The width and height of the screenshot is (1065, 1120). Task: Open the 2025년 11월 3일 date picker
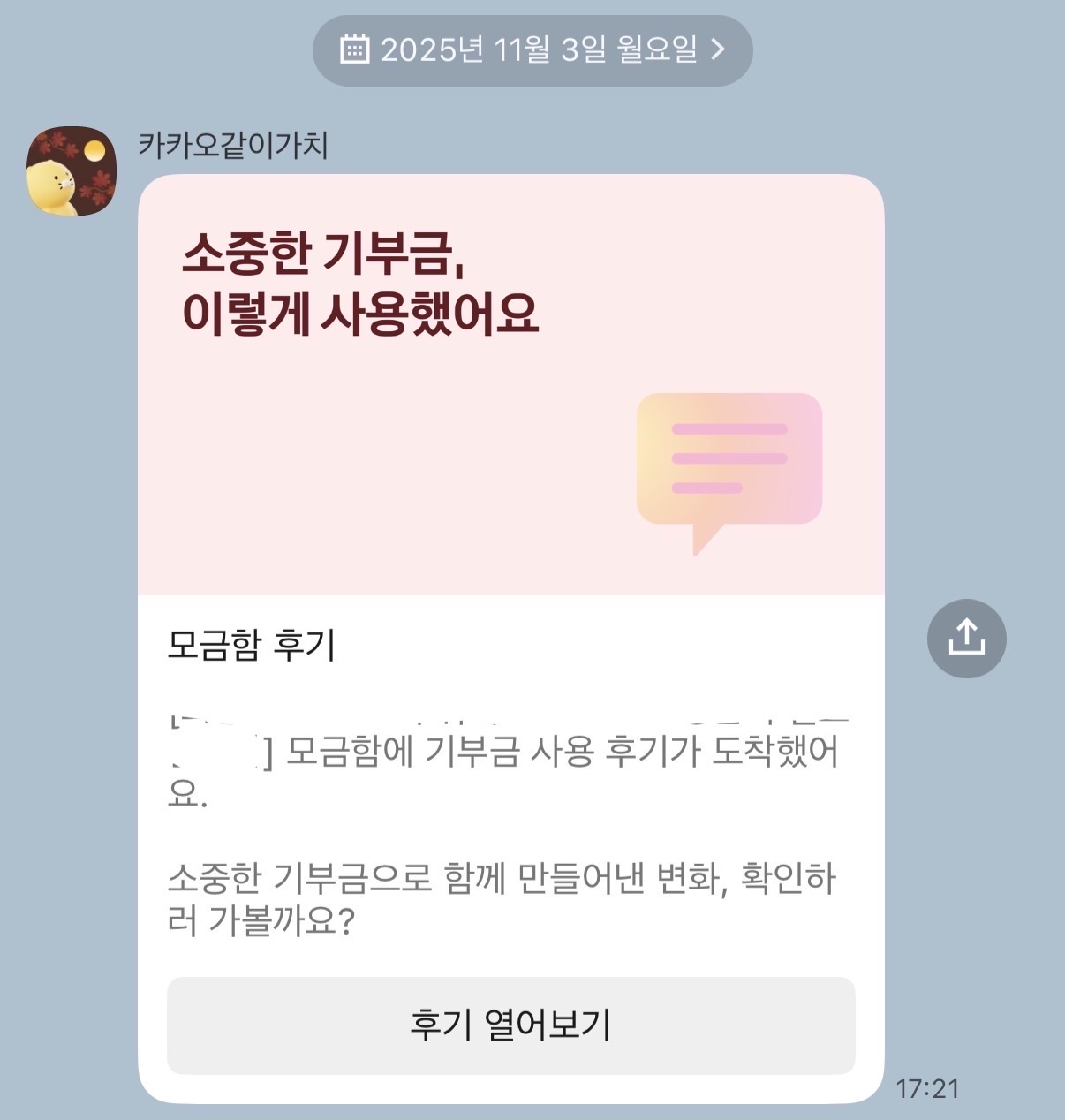pyautogui.click(x=532, y=50)
